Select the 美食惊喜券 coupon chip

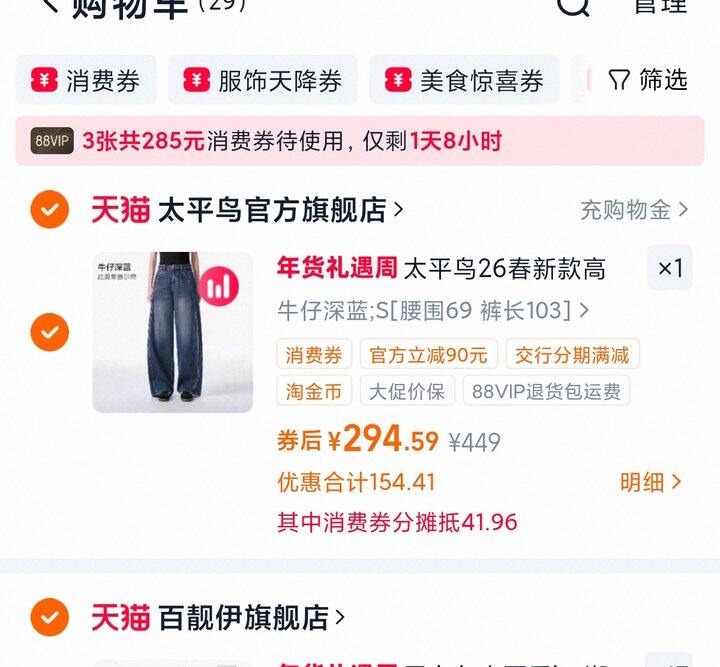[465, 80]
